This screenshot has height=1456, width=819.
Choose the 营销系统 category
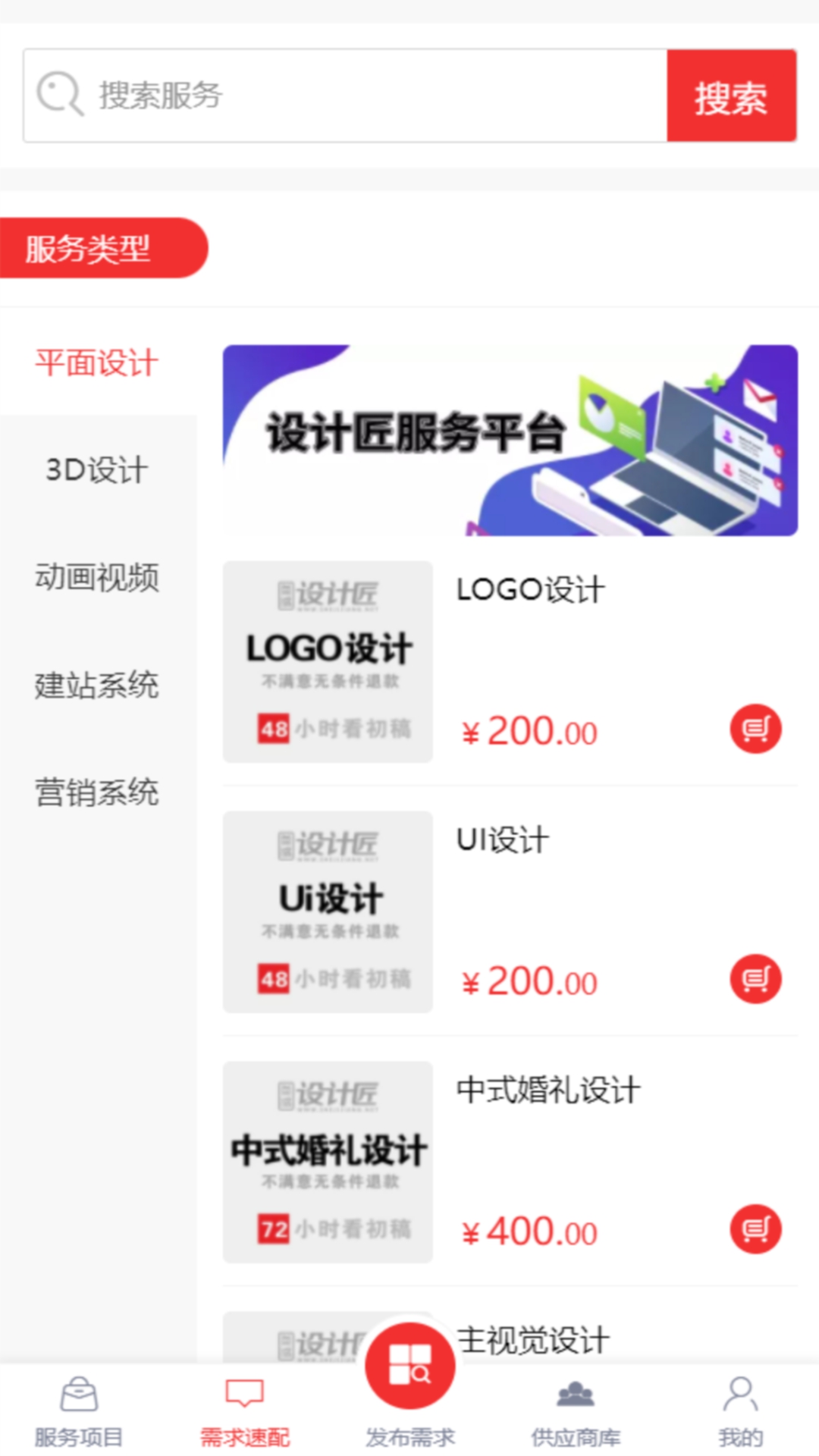click(97, 793)
